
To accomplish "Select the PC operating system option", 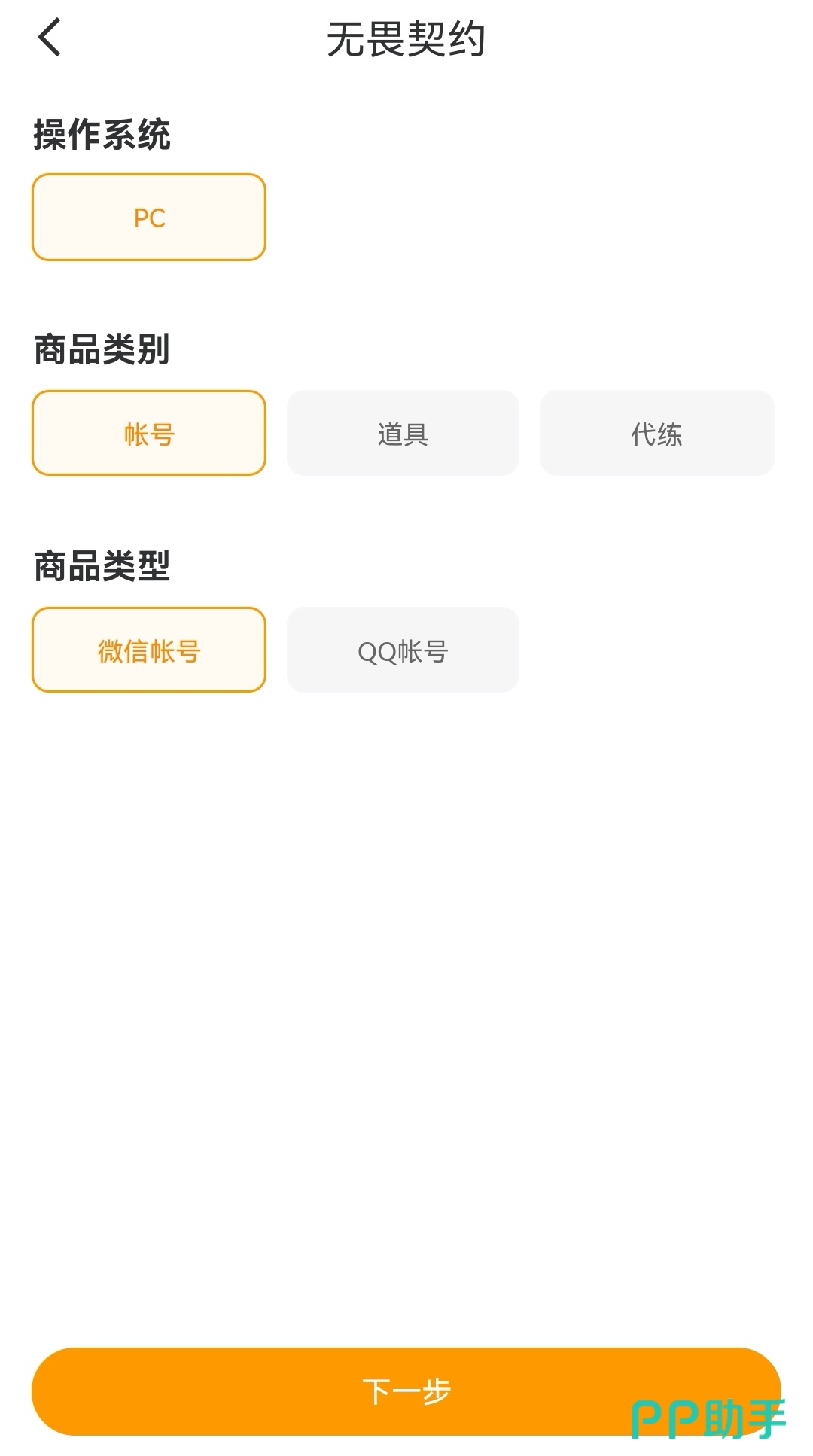I will (x=149, y=218).
